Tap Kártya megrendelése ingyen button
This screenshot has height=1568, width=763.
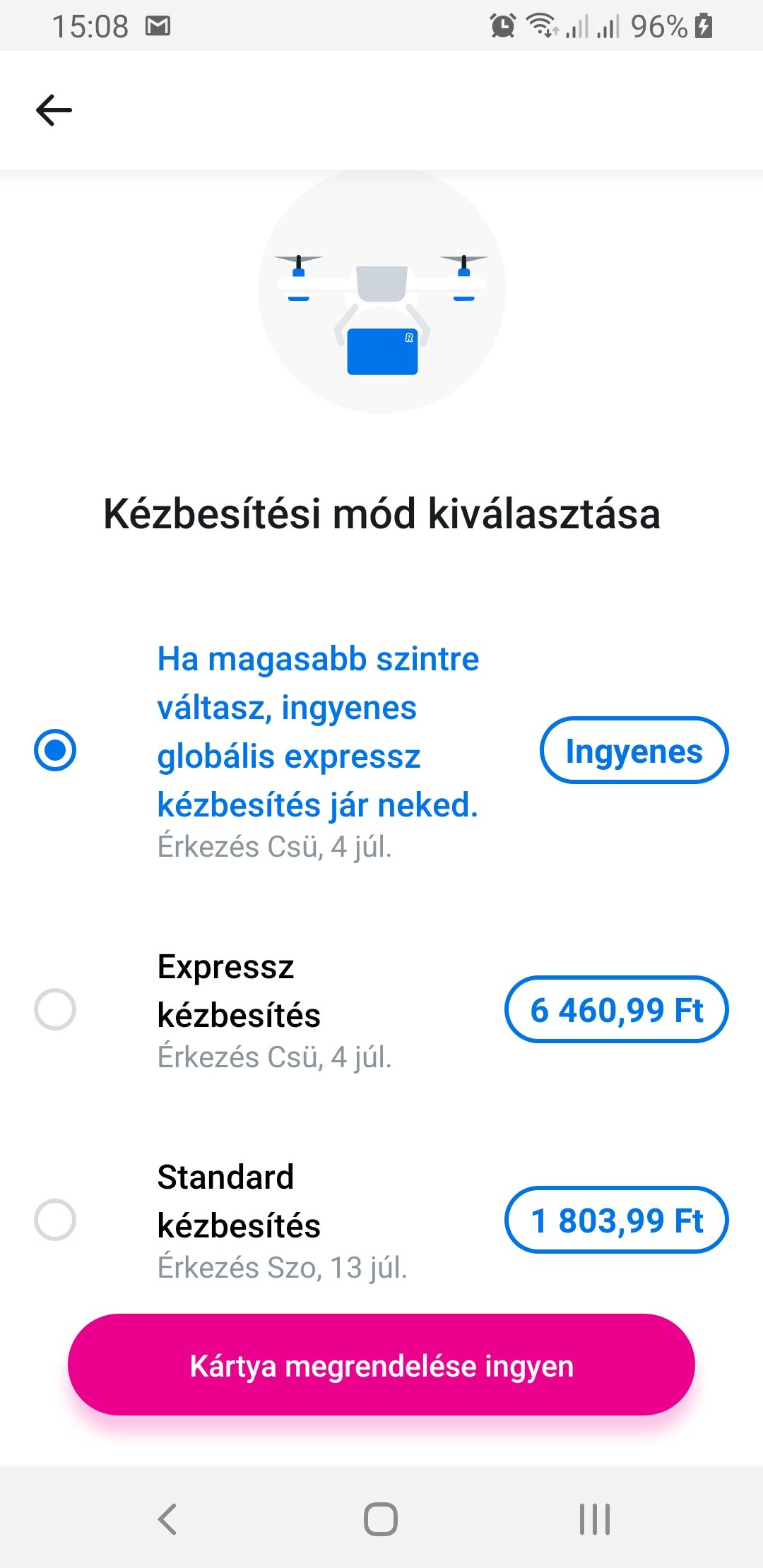[x=381, y=1365]
